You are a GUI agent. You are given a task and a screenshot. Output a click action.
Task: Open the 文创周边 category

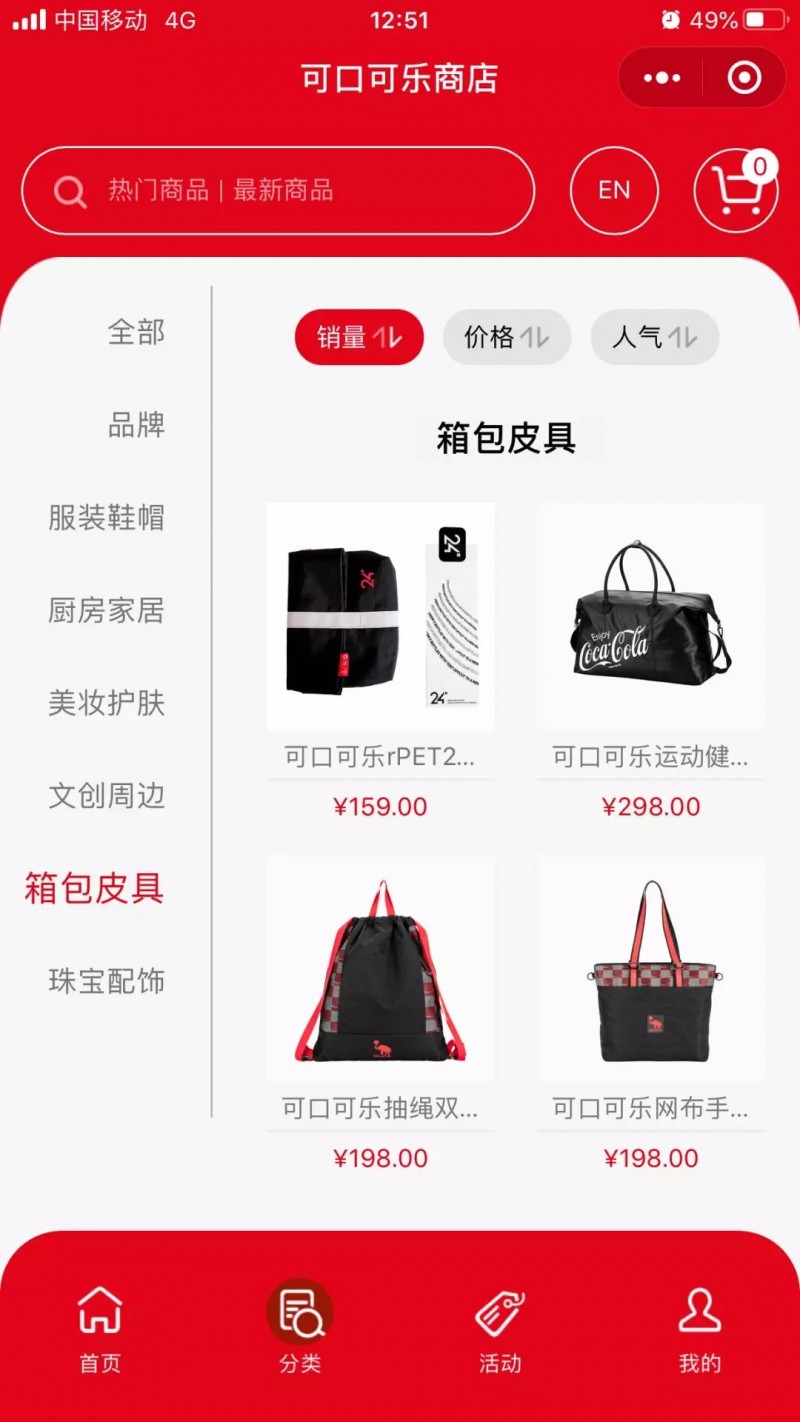(x=106, y=796)
